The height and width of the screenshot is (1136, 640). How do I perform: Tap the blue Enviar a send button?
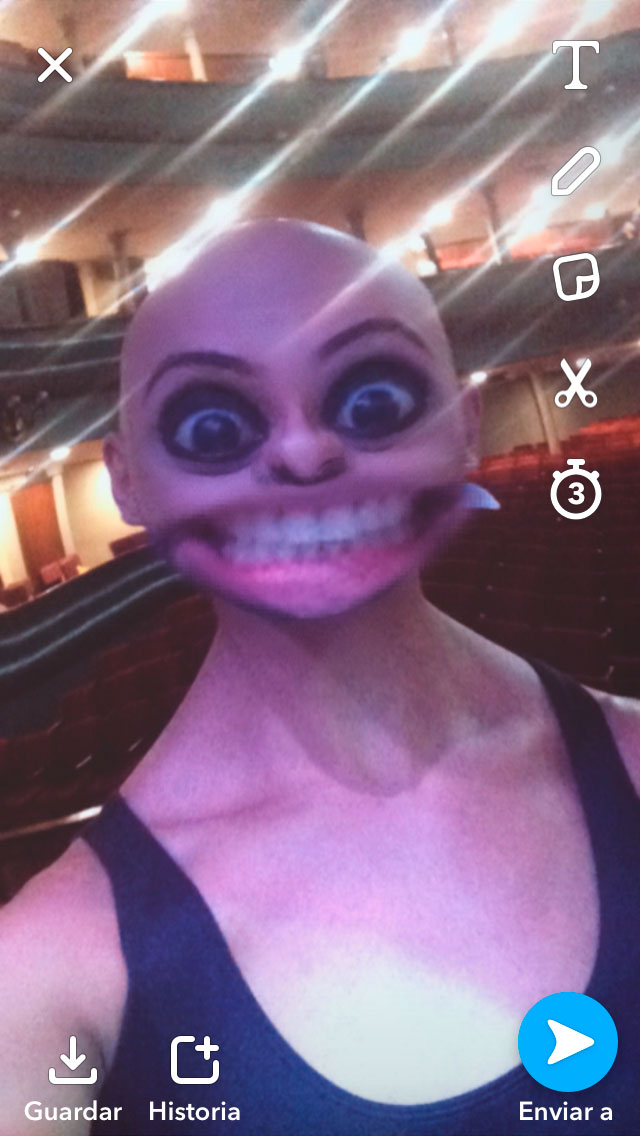568,1043
